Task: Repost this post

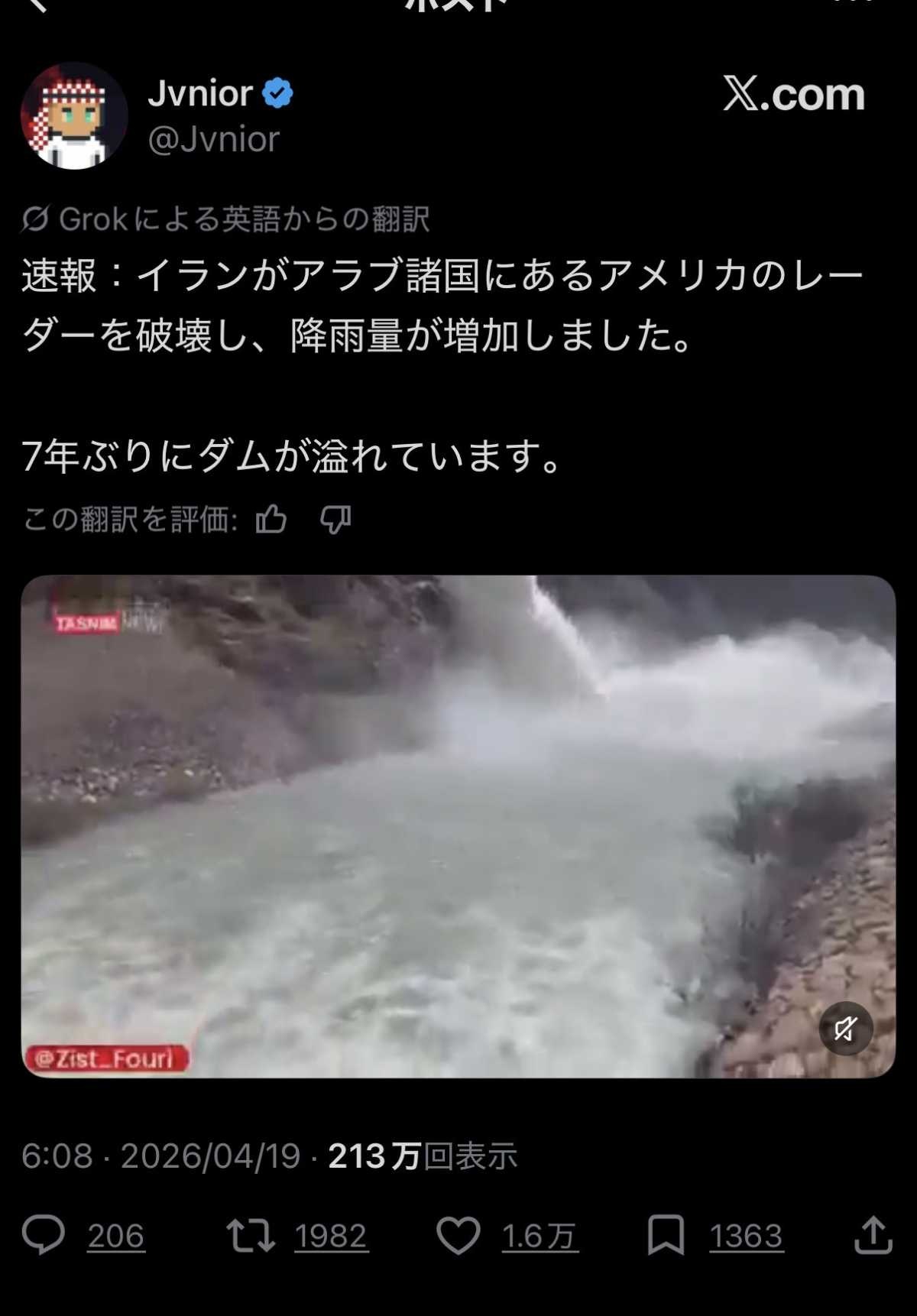Action: point(251,1235)
